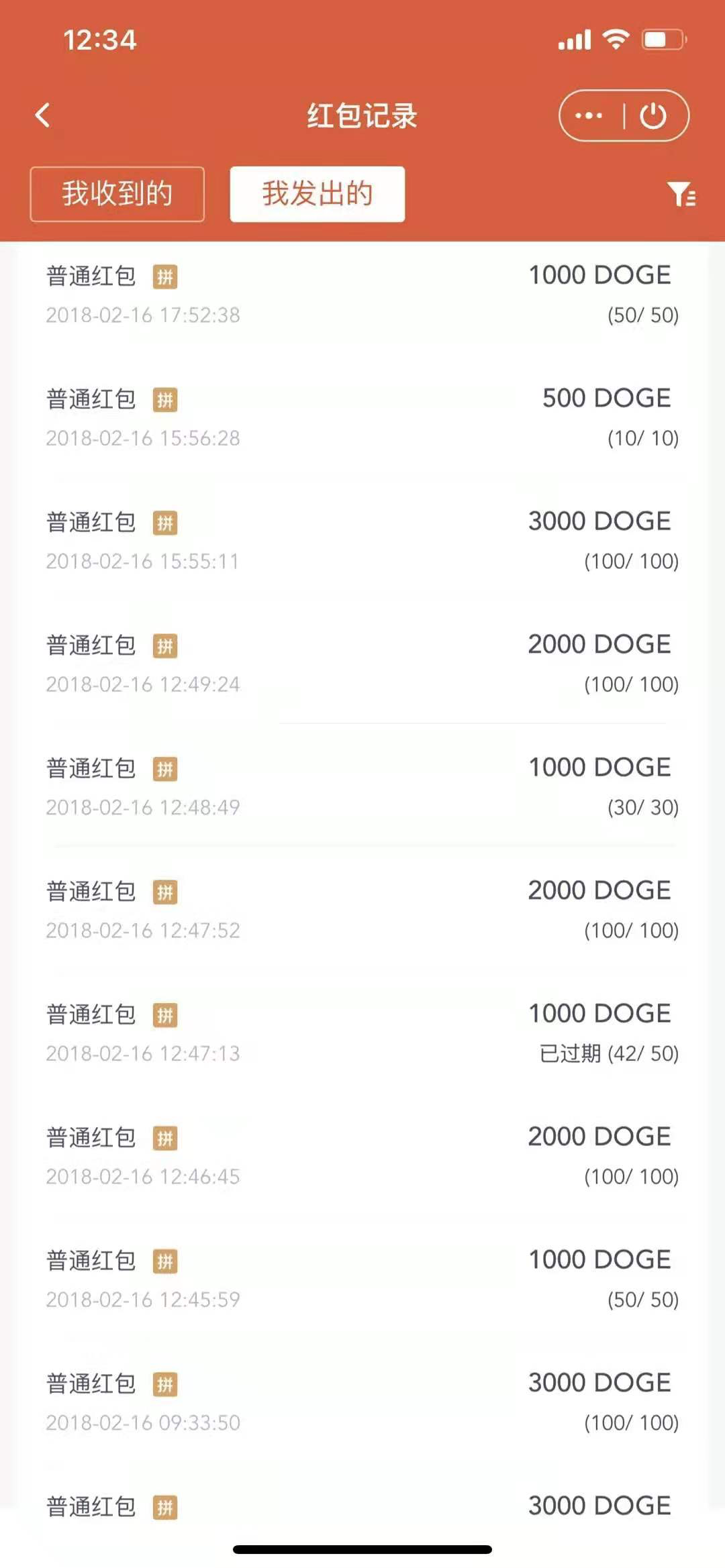Image resolution: width=725 pixels, height=1568 pixels.
Task: Tap the 12:34 clock in status bar
Action: (101, 40)
